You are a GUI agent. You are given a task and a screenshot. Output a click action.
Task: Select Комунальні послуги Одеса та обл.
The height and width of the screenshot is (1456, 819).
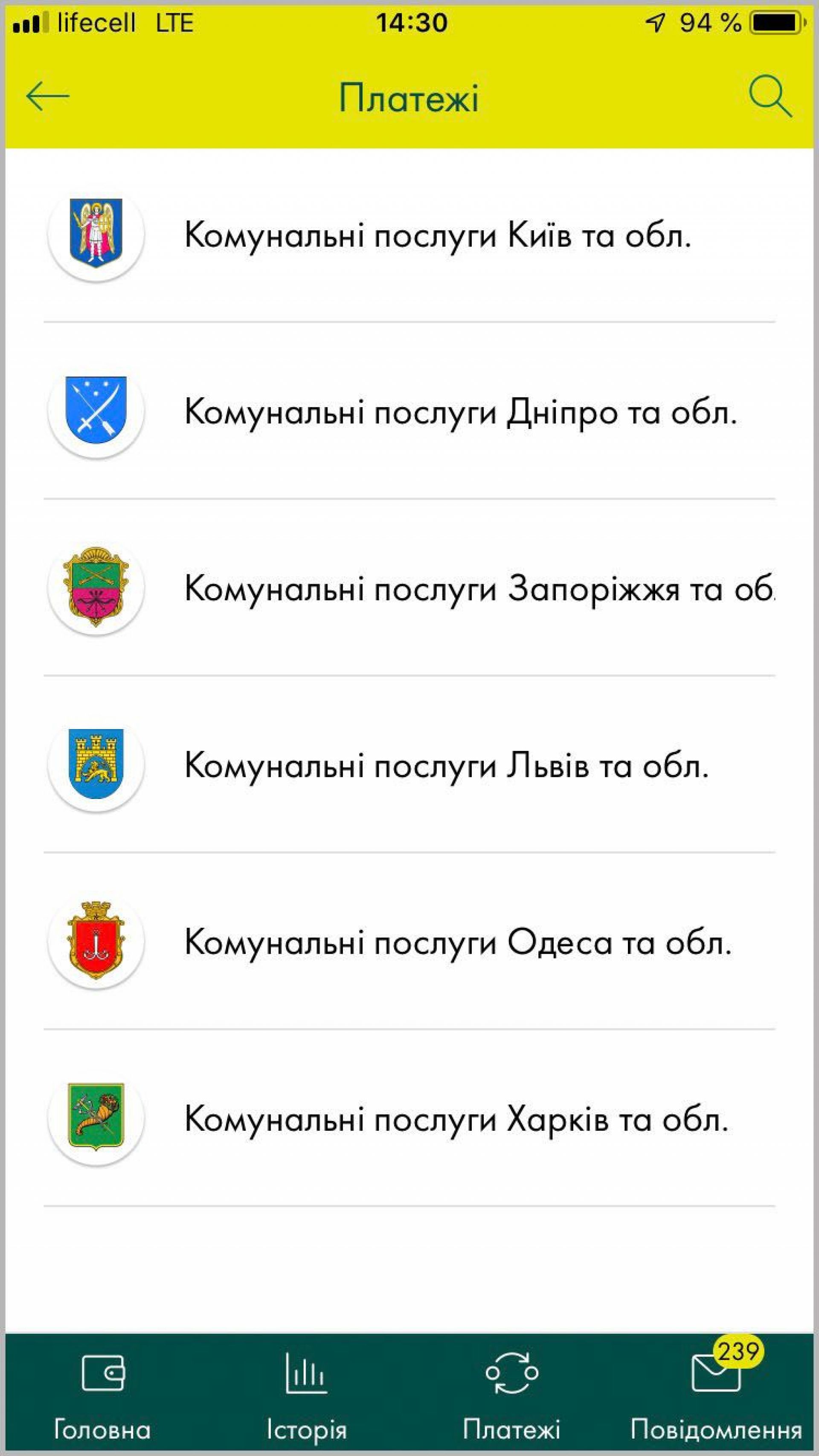pos(458,942)
